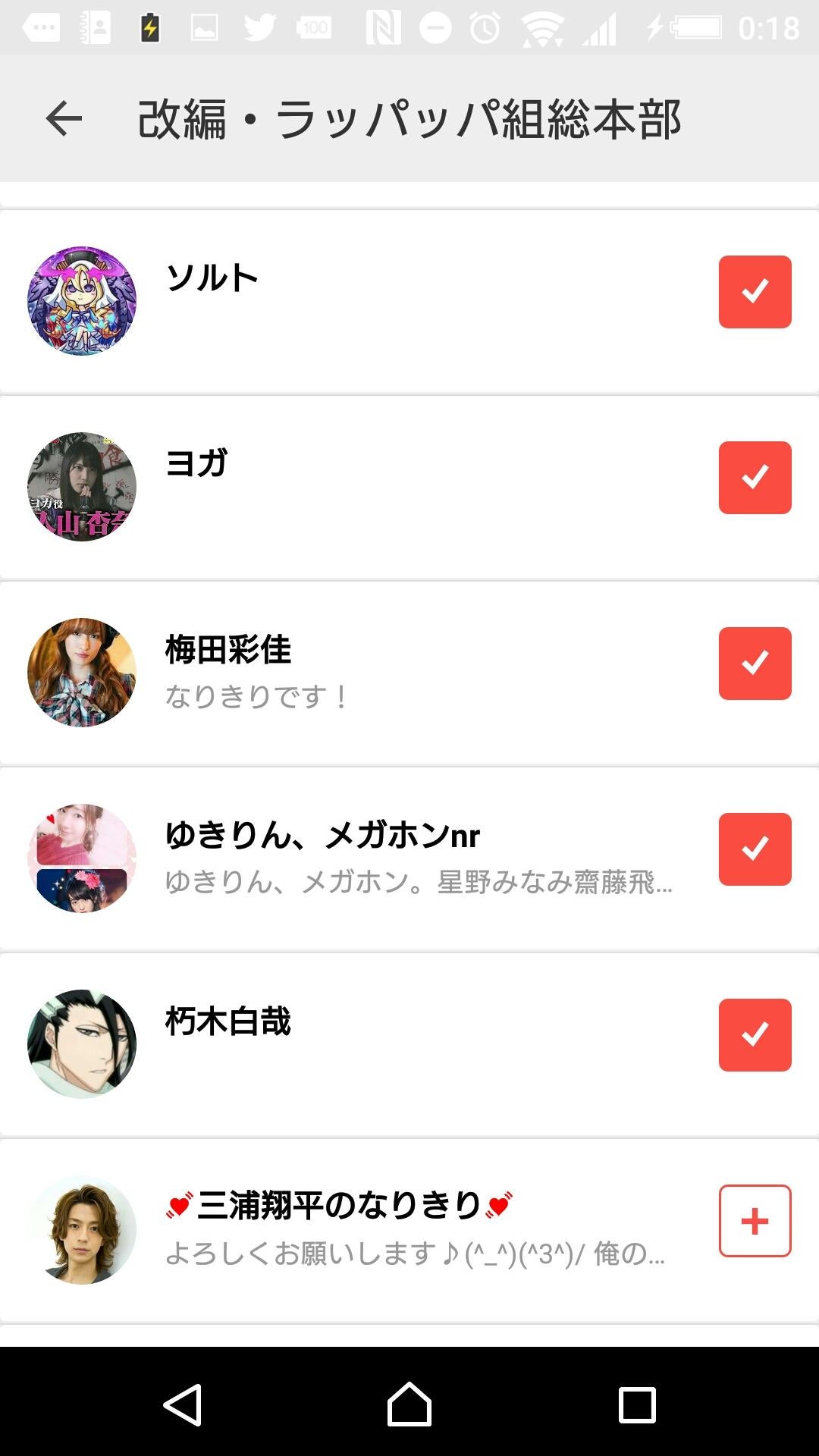Tap the back arrow to leave the list

pos(64,118)
